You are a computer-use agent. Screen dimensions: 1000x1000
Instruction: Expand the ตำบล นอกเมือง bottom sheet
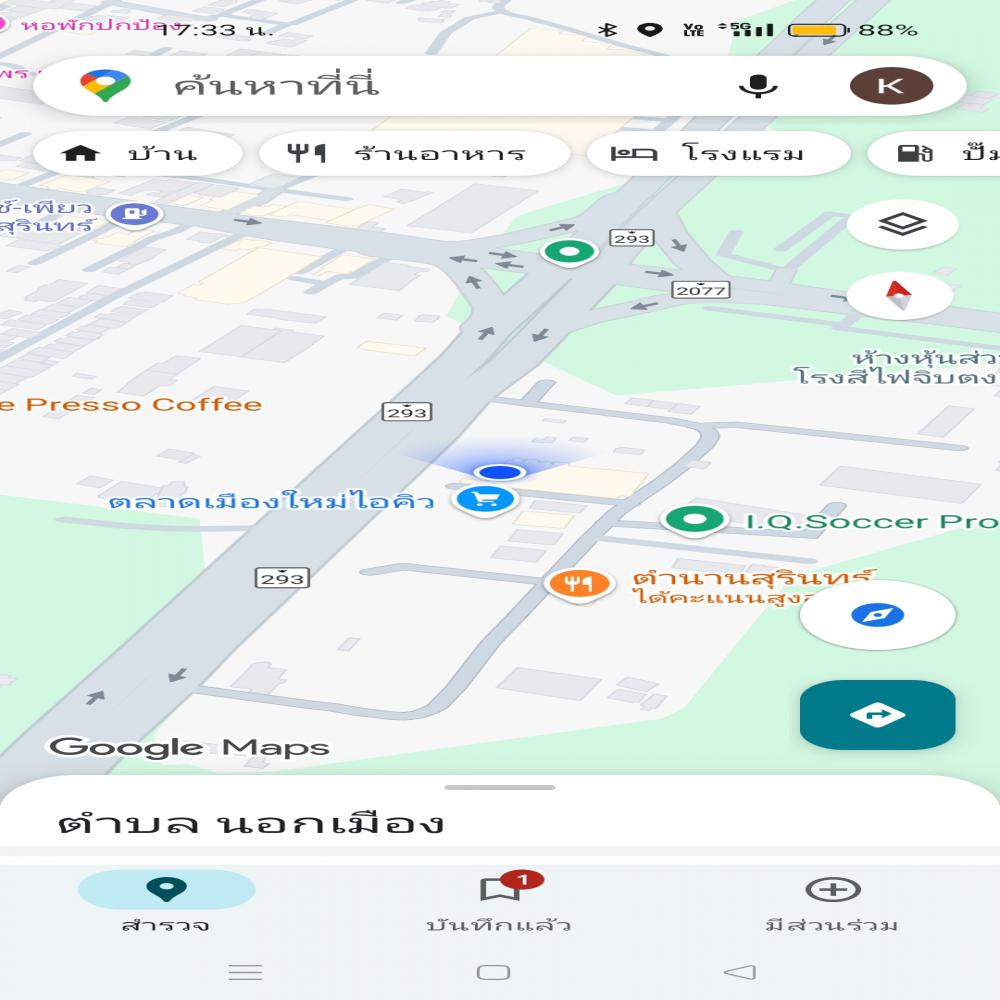coord(499,788)
